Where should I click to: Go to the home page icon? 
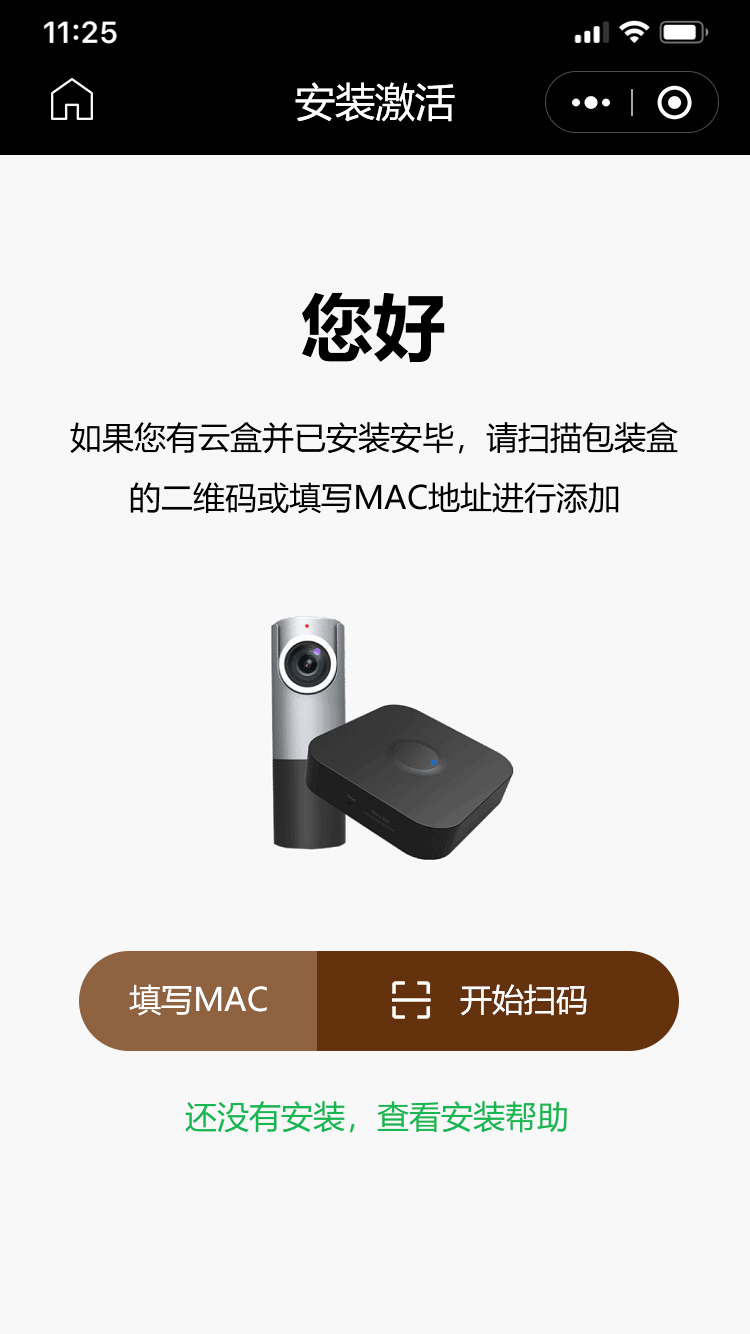click(72, 101)
